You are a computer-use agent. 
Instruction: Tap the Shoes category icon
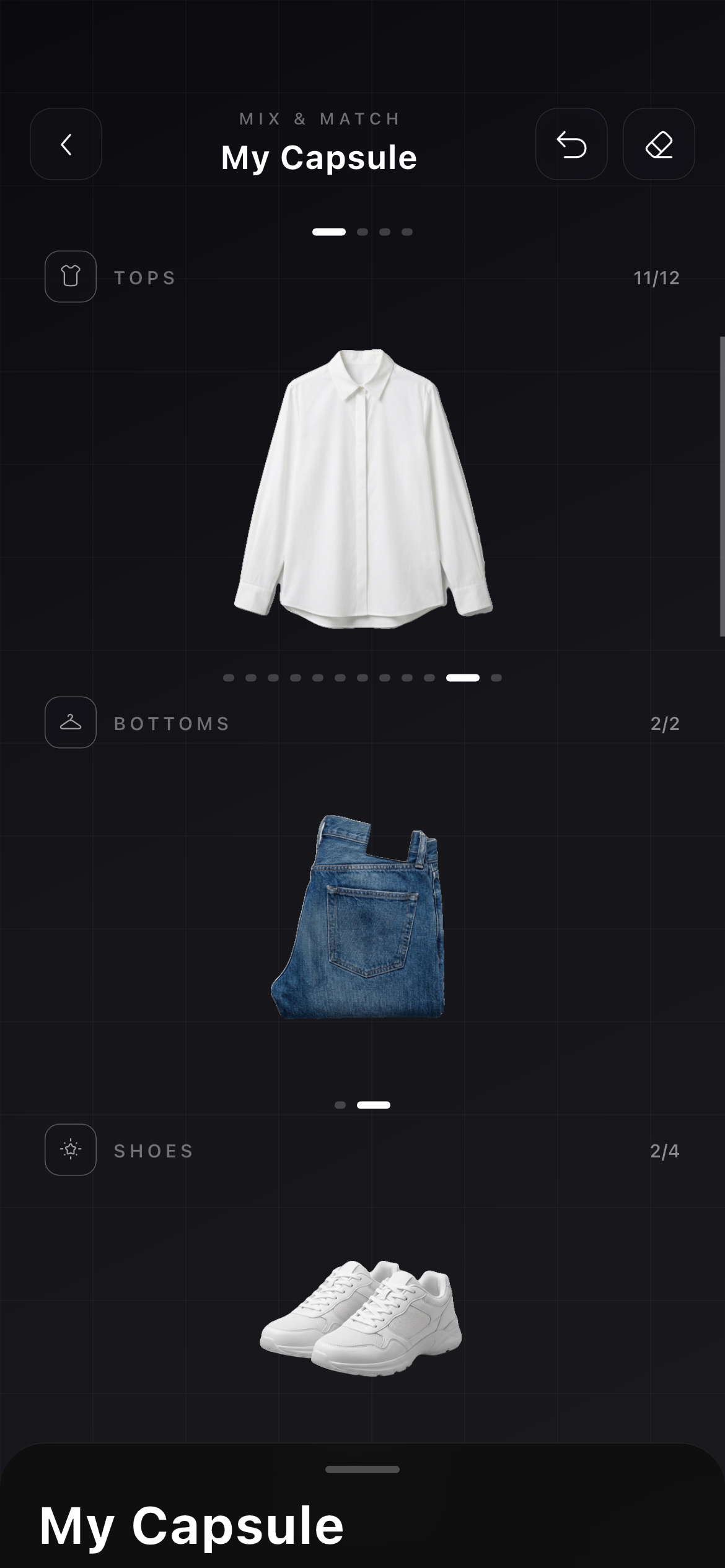coord(71,1150)
